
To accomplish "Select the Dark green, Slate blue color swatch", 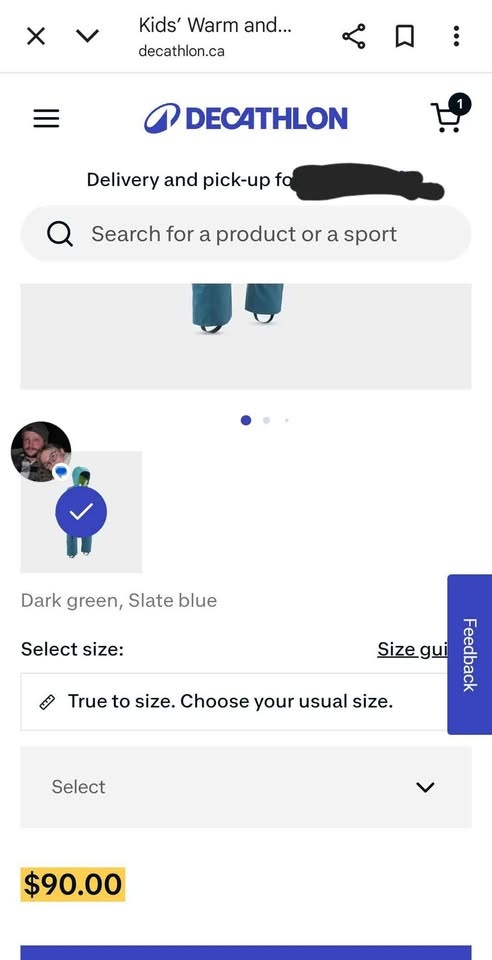I will tap(81, 512).
